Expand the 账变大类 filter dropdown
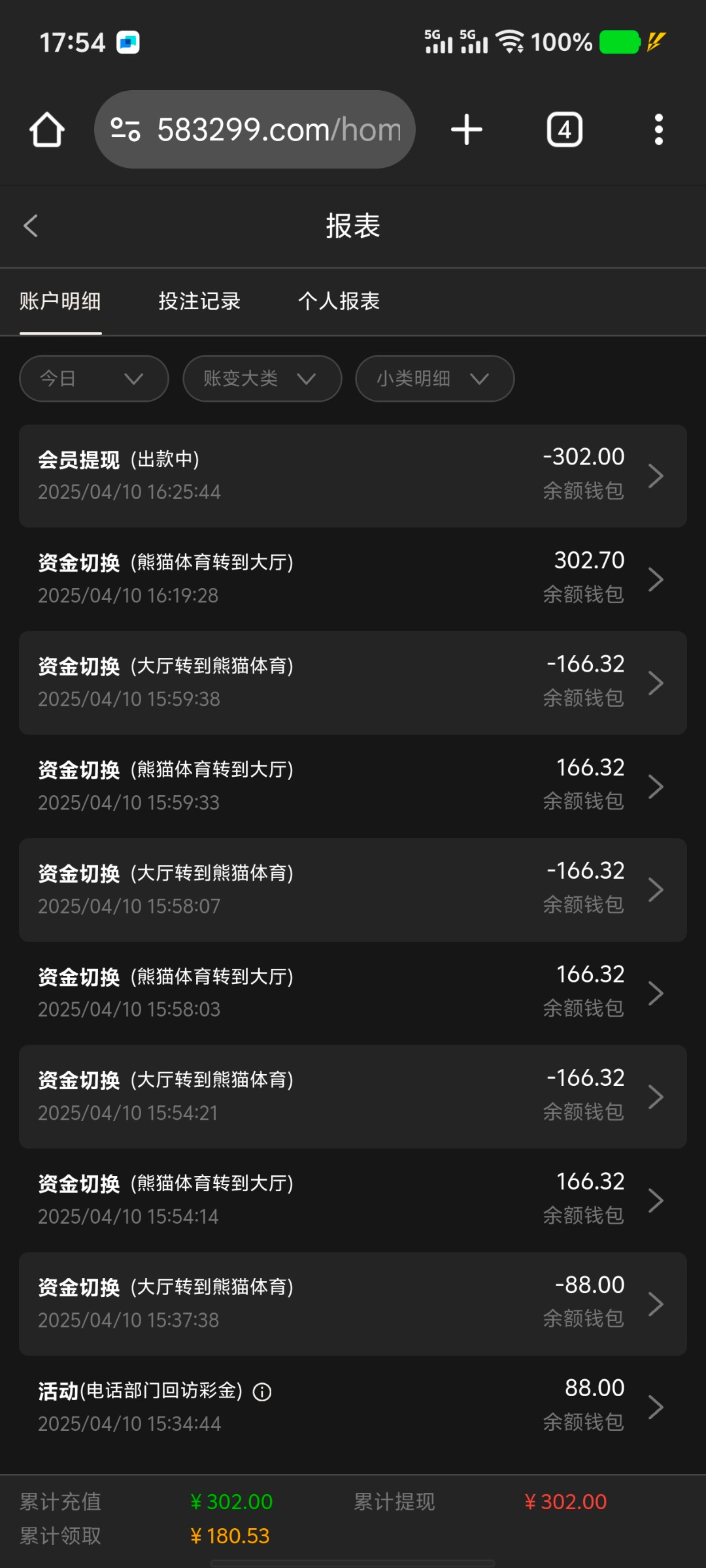Image resolution: width=706 pixels, height=1568 pixels. pyautogui.click(x=262, y=378)
